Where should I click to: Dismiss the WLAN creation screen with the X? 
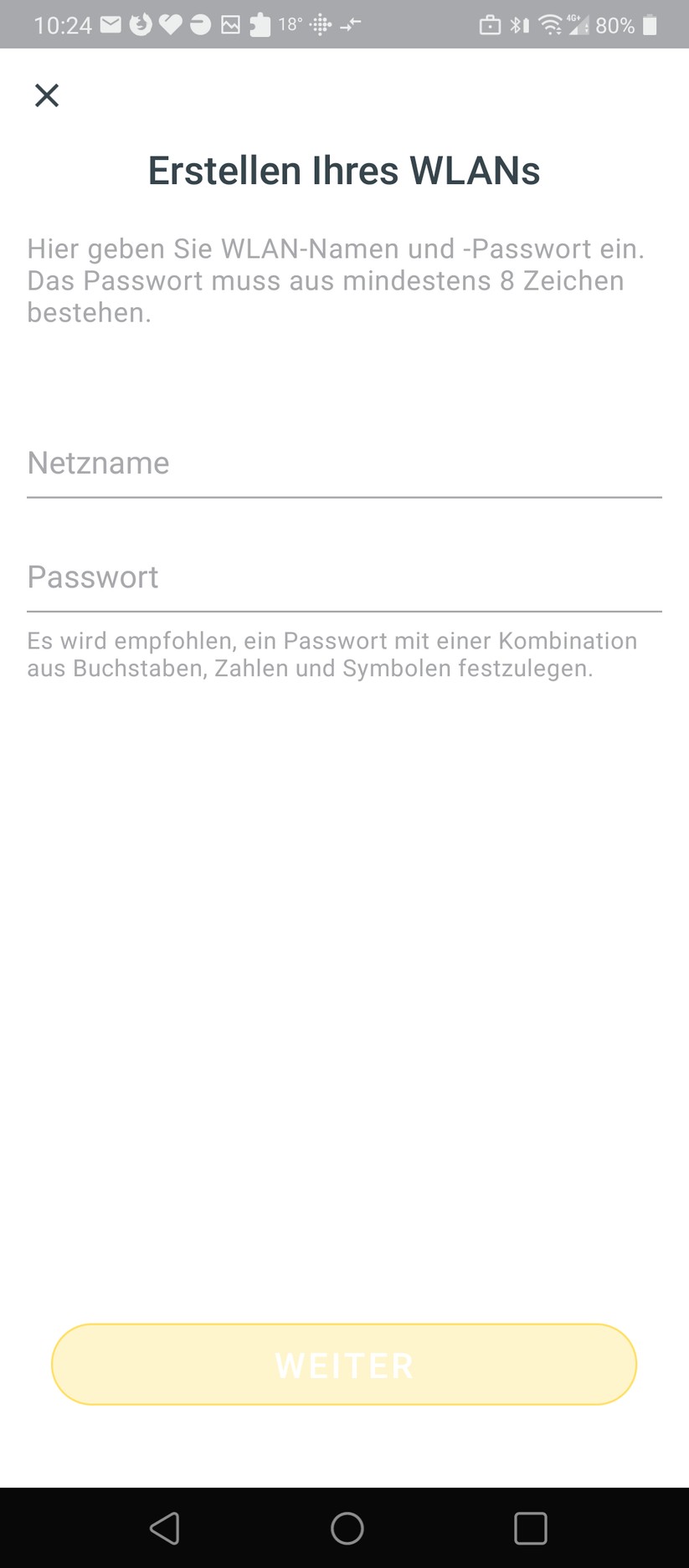pos(47,95)
